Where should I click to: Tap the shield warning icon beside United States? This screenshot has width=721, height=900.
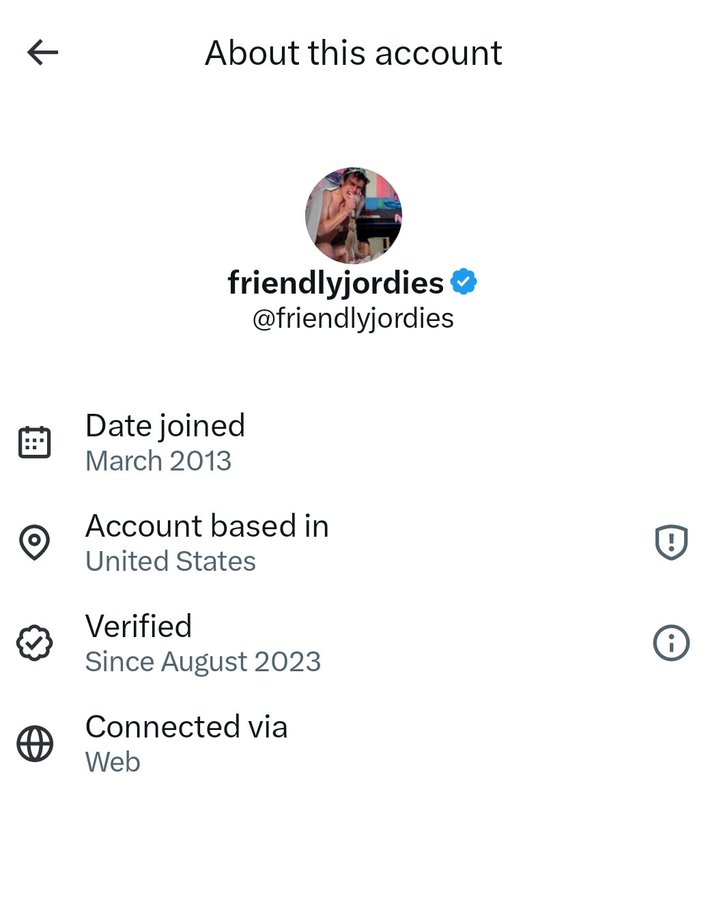[671, 542]
